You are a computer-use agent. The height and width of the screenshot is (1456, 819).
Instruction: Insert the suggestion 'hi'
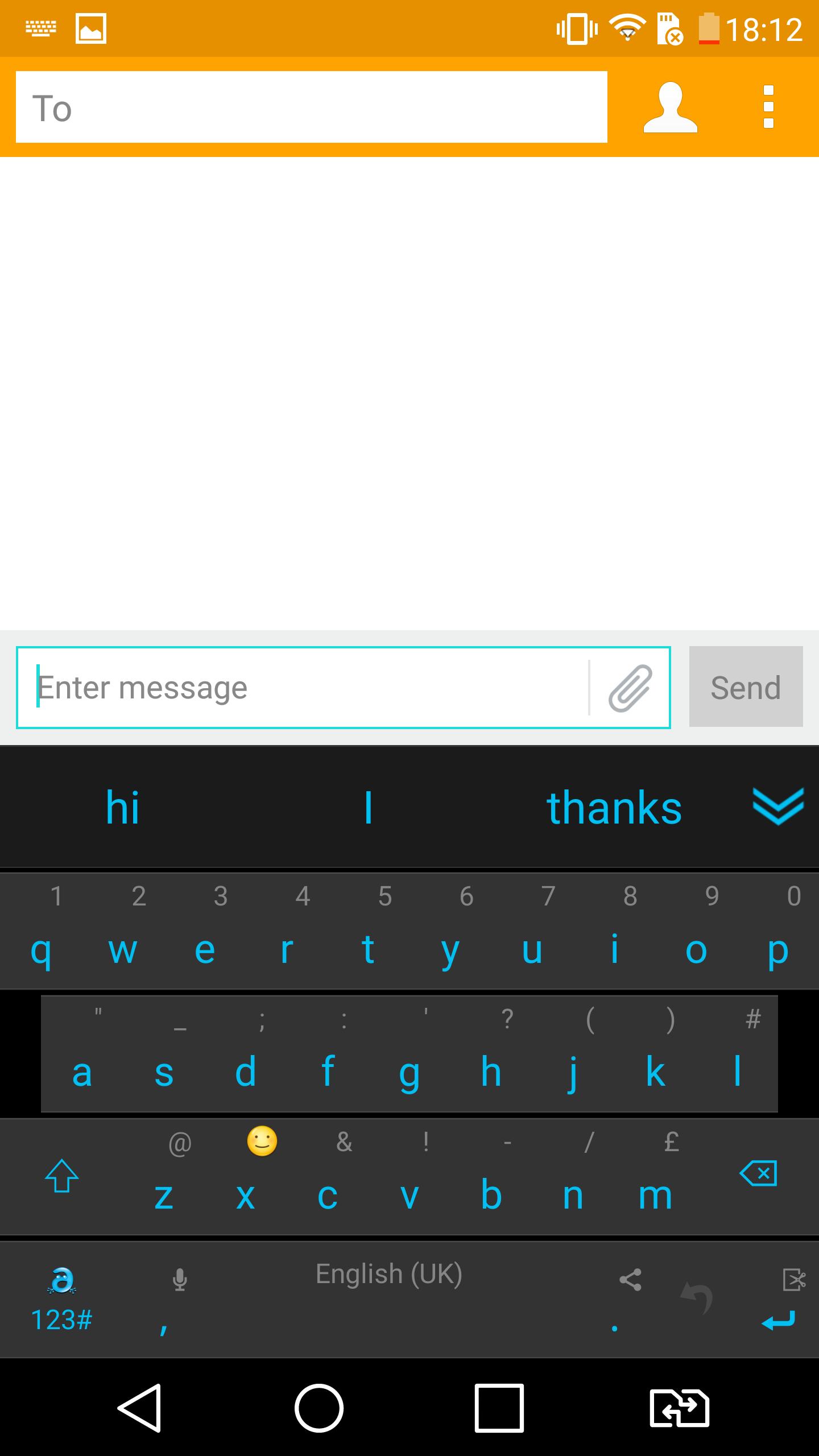122,808
